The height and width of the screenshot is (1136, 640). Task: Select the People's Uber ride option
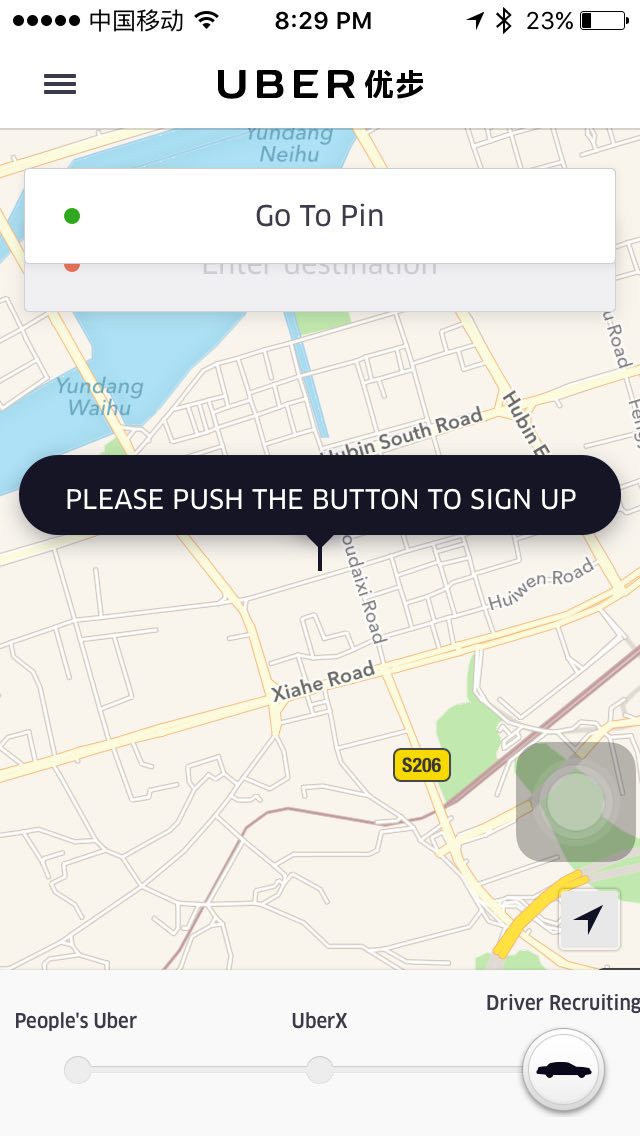(78, 1070)
